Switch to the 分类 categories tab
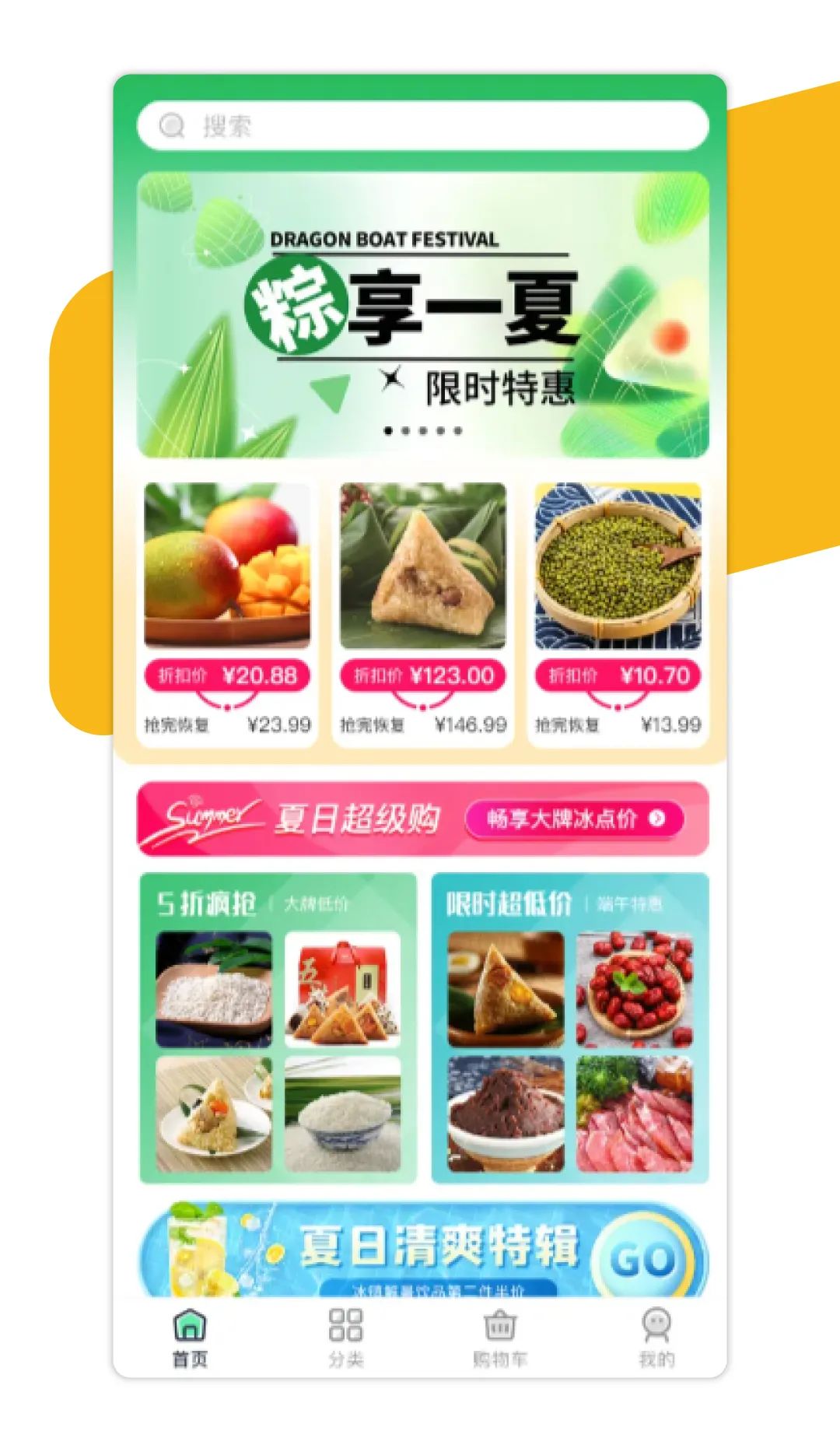The width and height of the screenshot is (840, 1452). [345, 1338]
